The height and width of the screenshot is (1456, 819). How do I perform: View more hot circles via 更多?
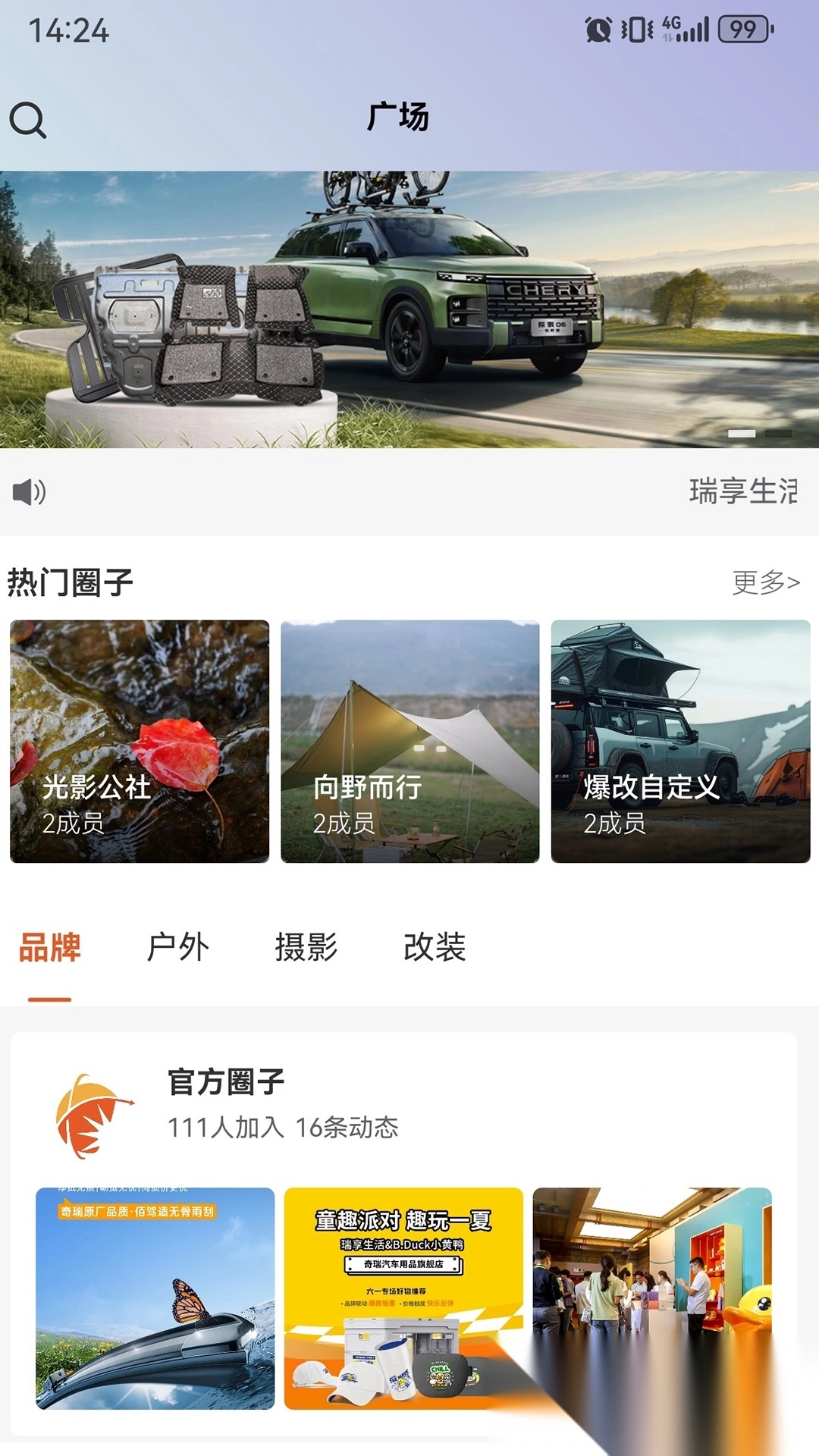pos(766,582)
